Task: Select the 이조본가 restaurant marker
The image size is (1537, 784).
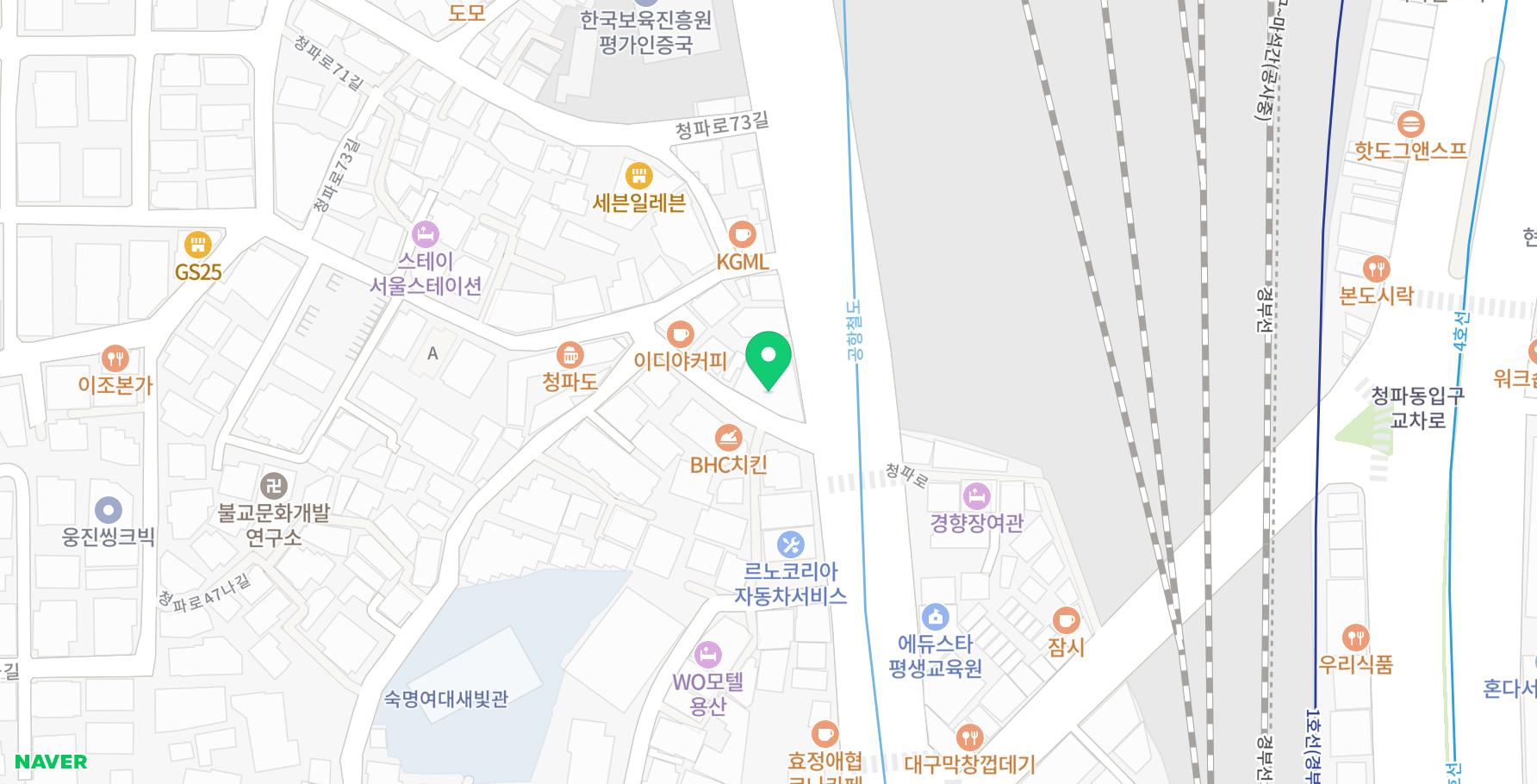Action: coord(115,358)
